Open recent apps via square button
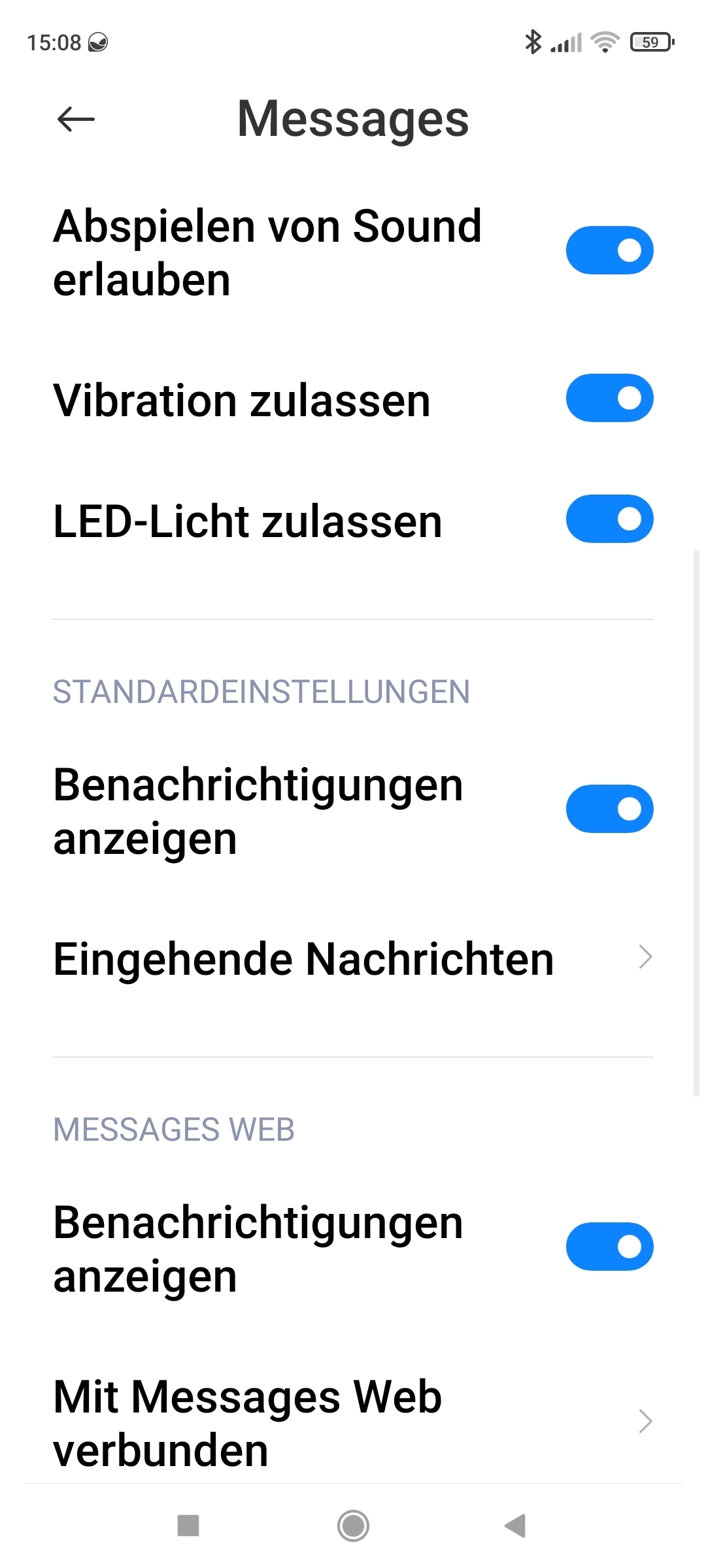 coord(188,1526)
